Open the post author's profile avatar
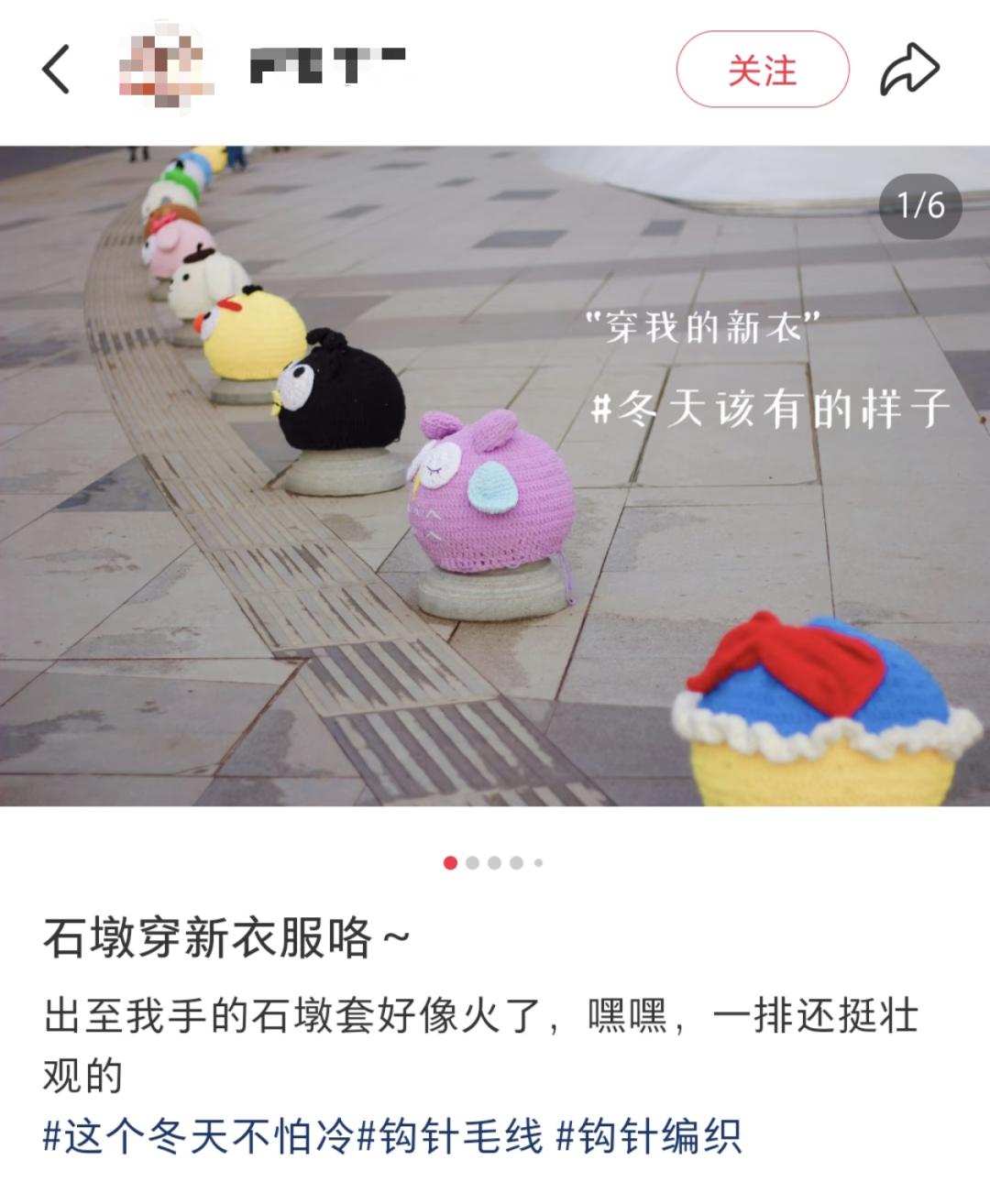 coord(165,68)
